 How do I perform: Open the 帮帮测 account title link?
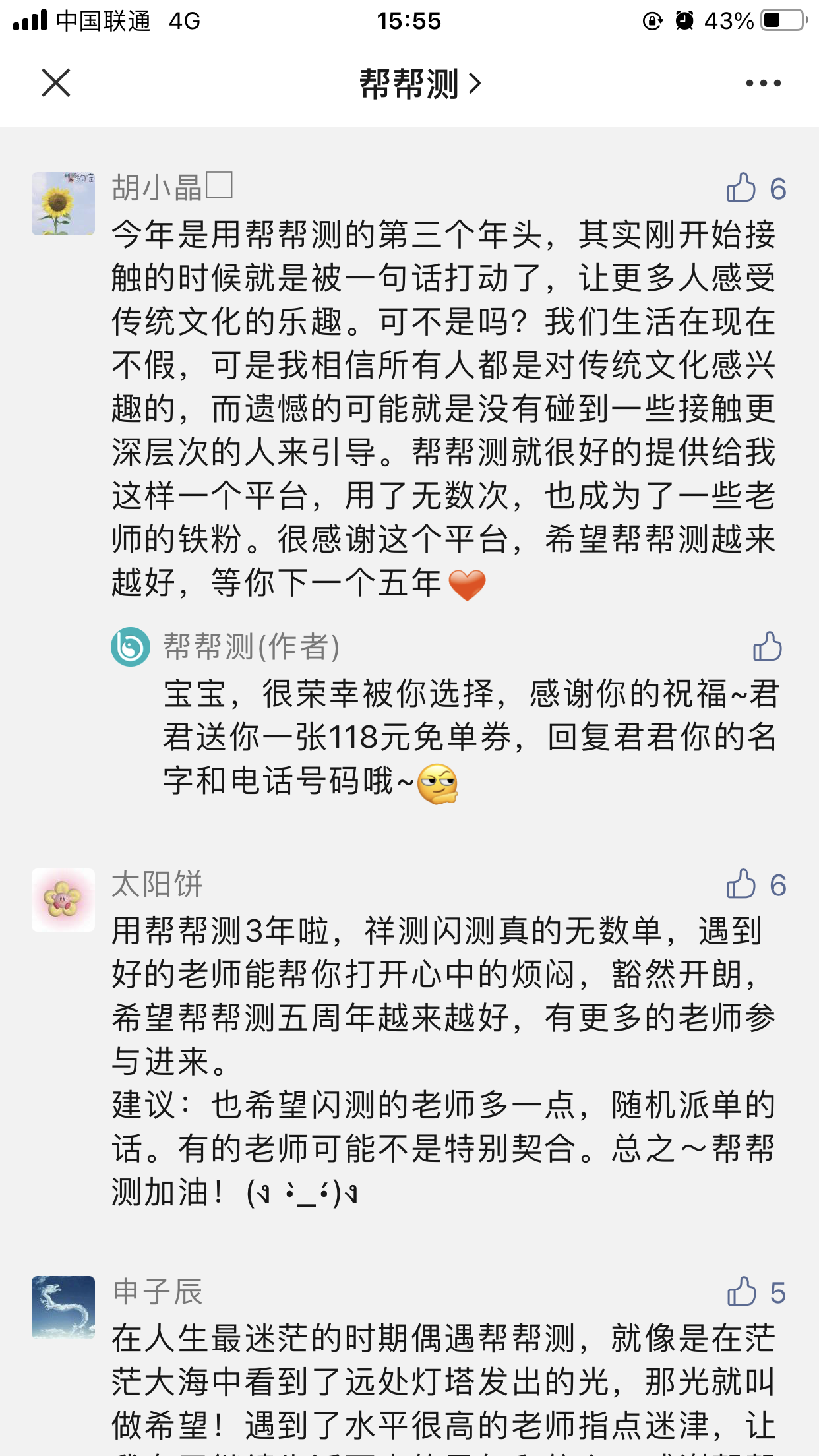pyautogui.click(x=419, y=84)
